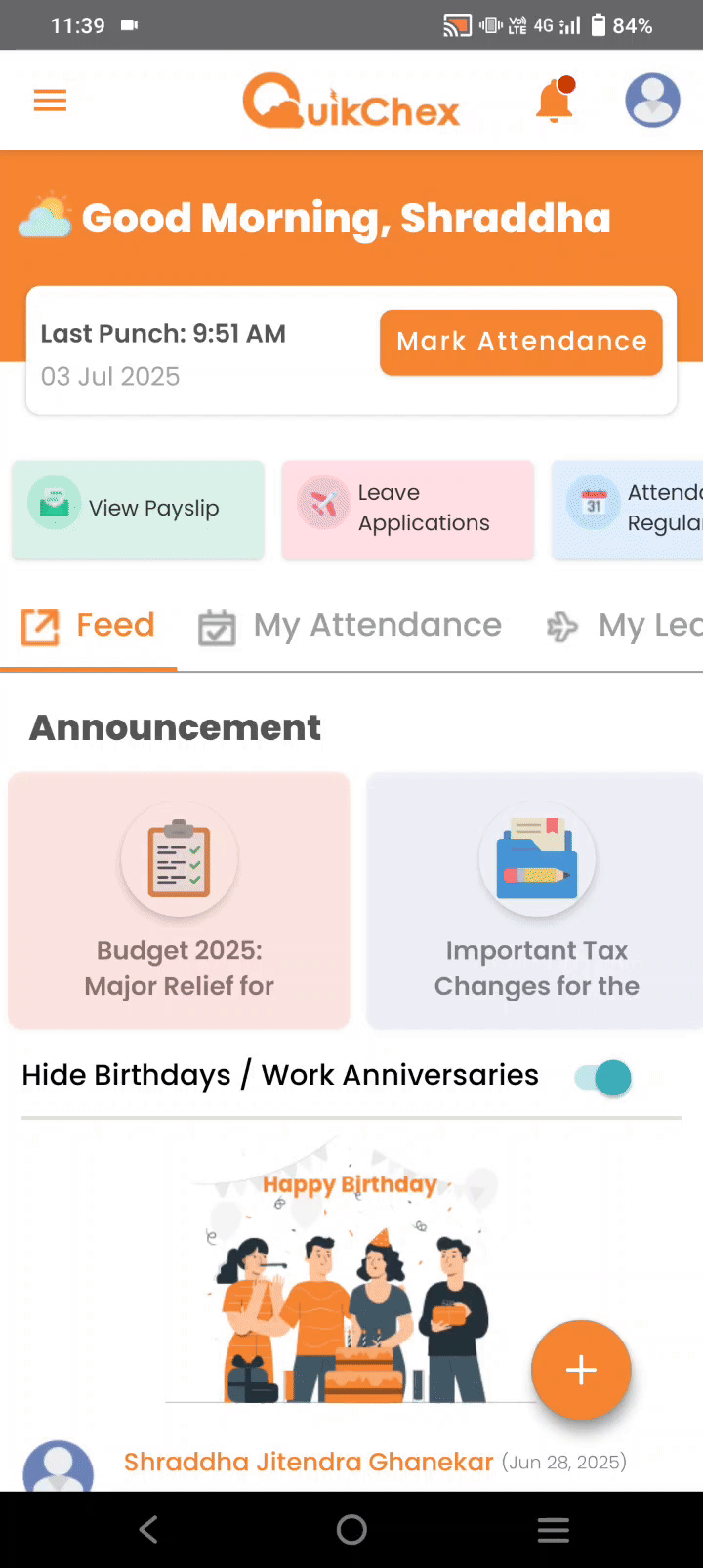This screenshot has height=1568, width=703.
Task: Open the Budget 2025 announcement card
Action: tap(179, 900)
